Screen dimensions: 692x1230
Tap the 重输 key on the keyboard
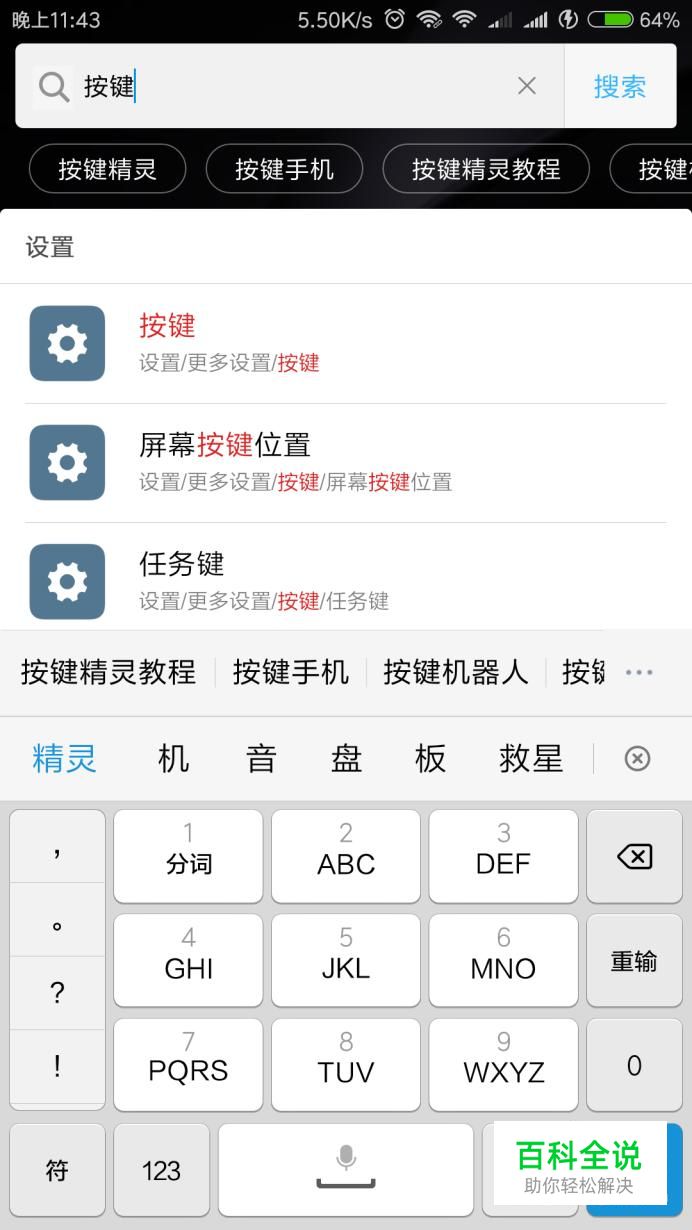click(x=634, y=961)
